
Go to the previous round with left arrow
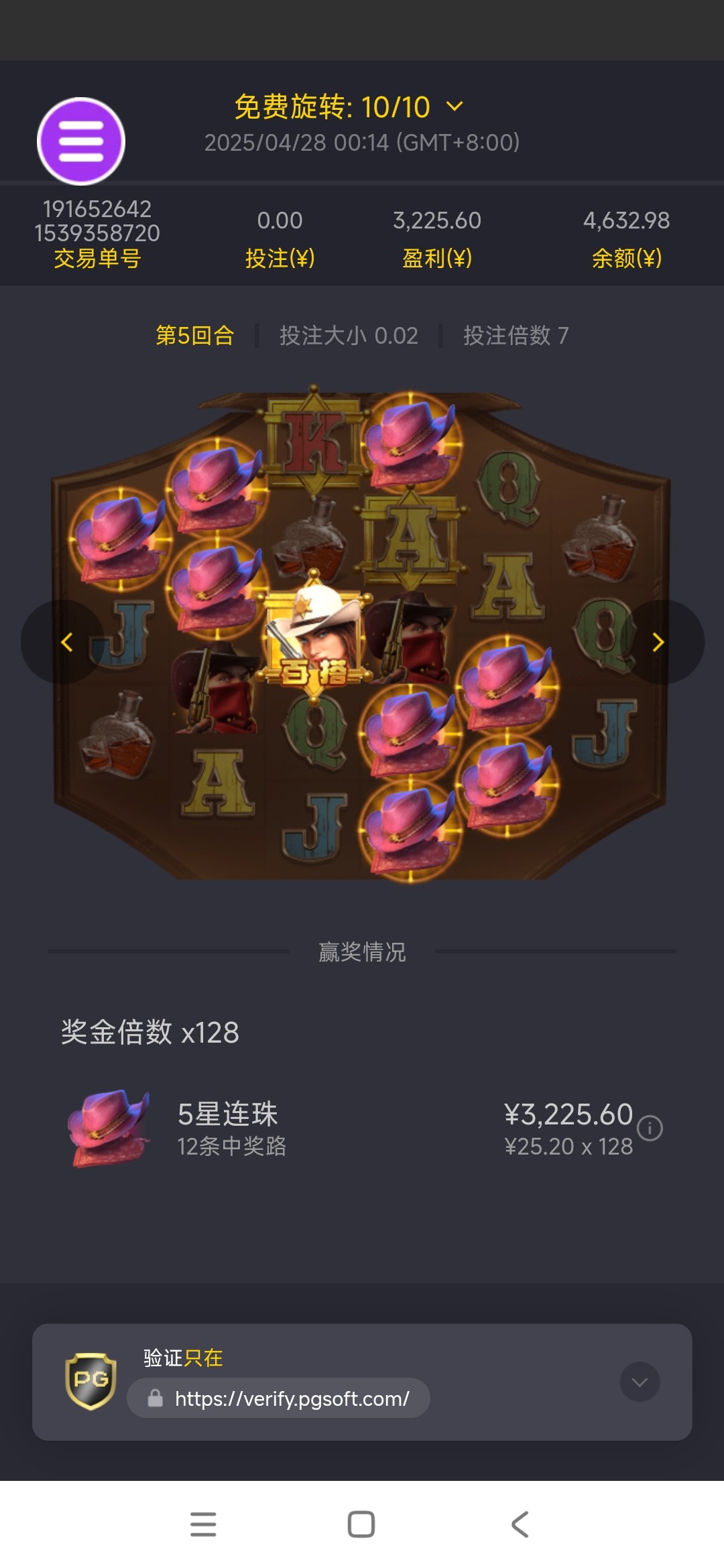(x=66, y=642)
